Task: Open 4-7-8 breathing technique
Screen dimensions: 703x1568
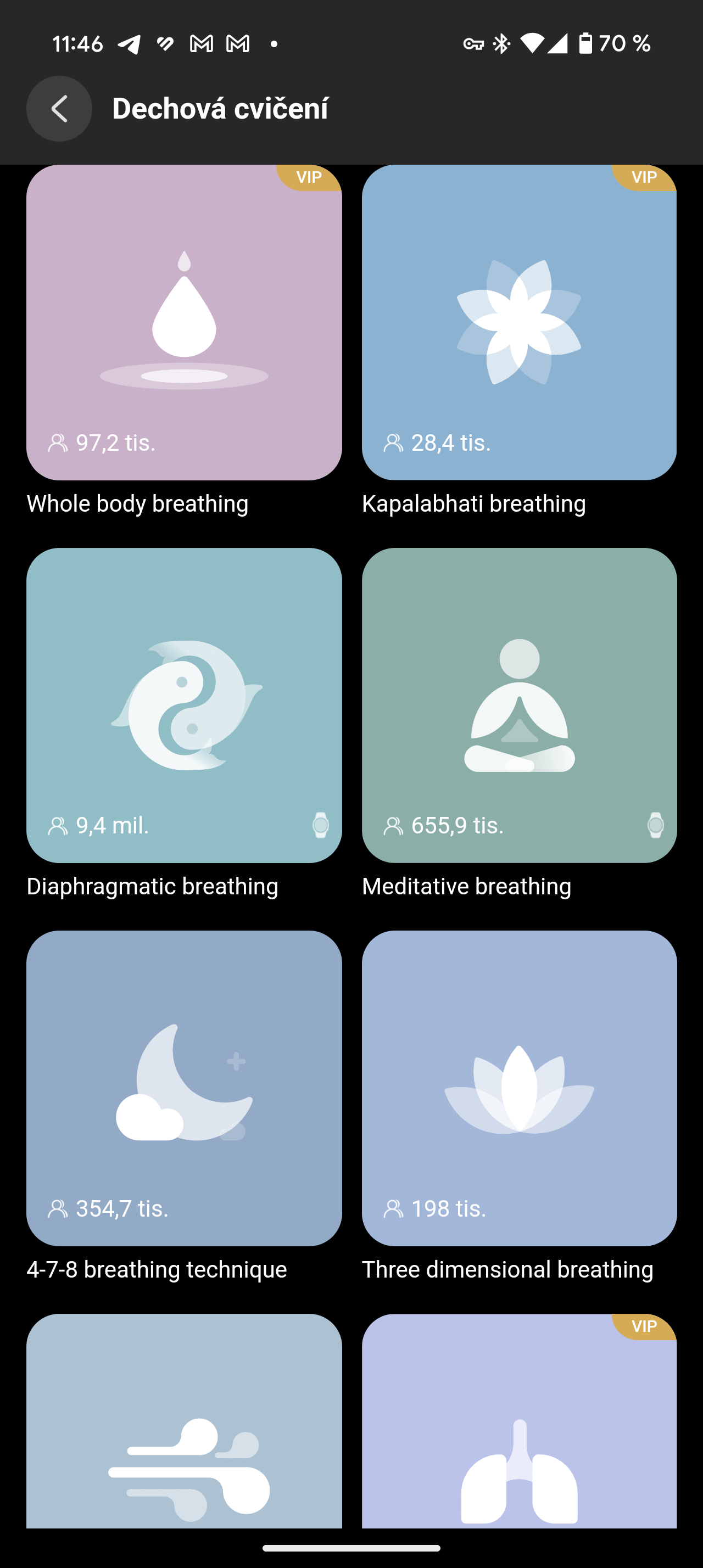Action: tap(184, 1088)
